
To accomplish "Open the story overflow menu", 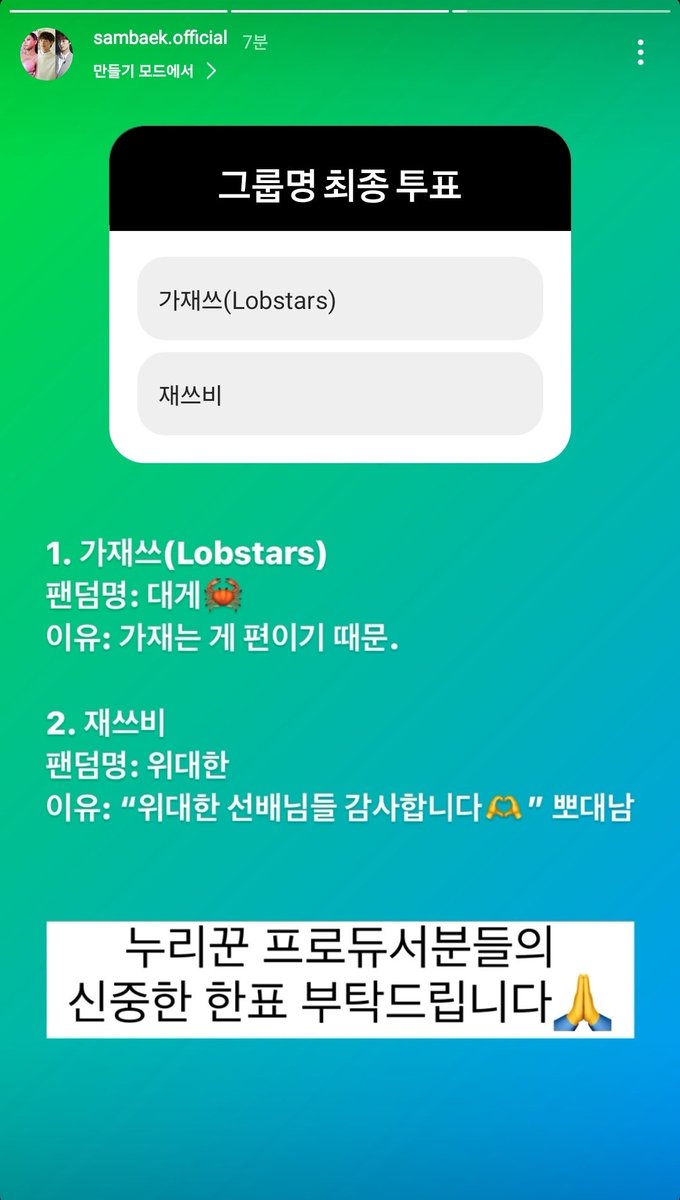I will click(x=640, y=52).
